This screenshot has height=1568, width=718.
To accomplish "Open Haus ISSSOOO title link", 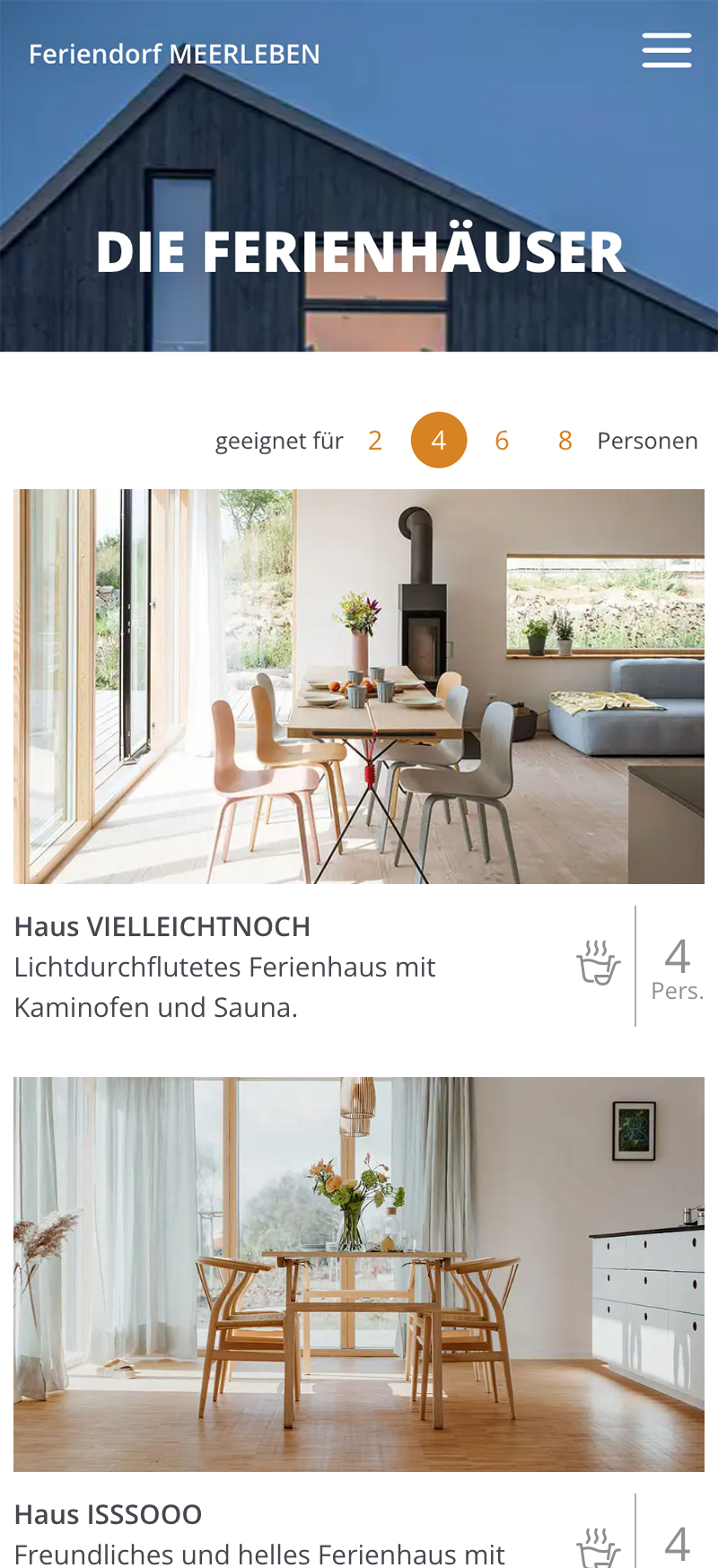I will (109, 1515).
